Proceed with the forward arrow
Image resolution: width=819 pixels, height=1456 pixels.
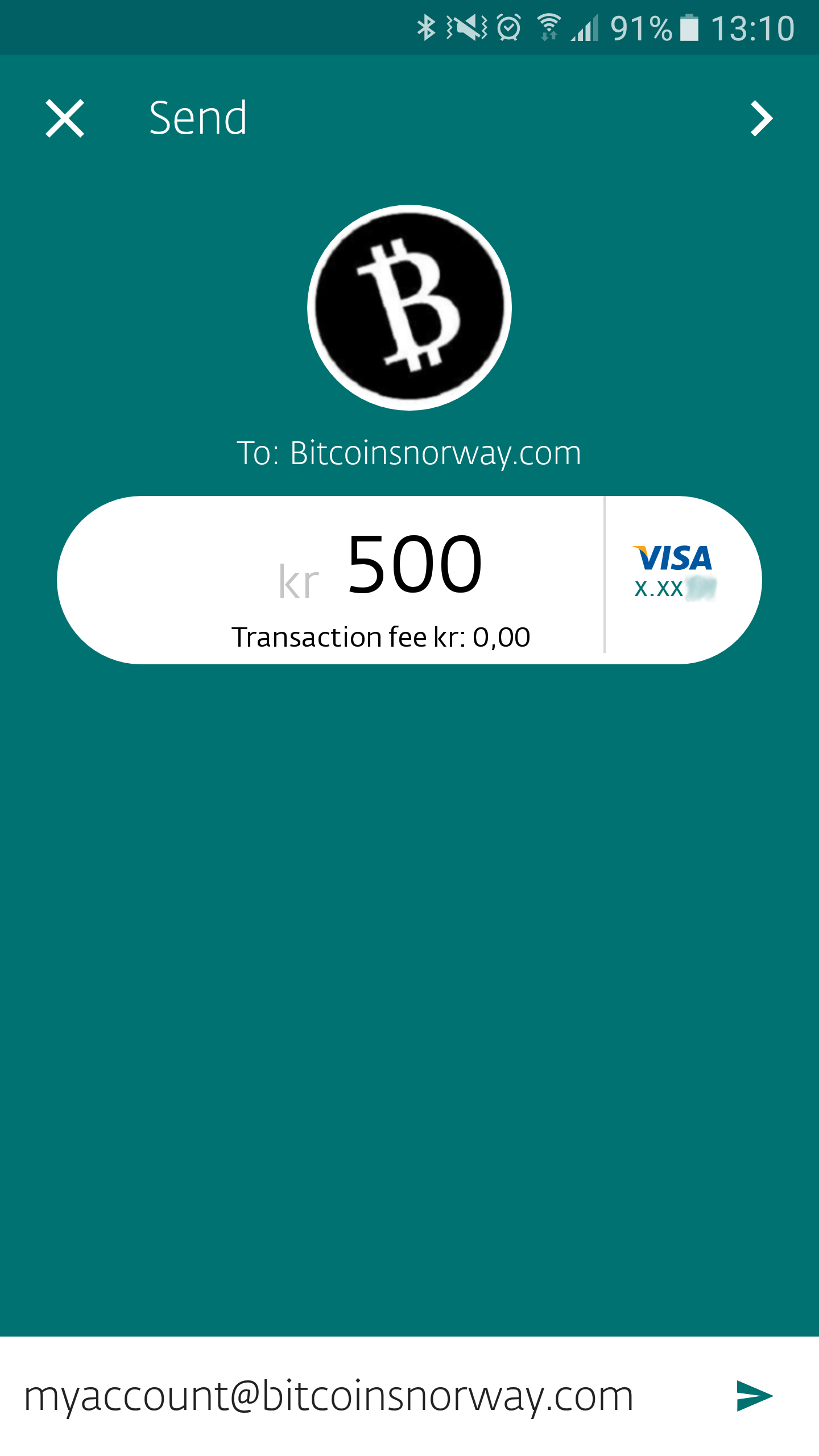(x=761, y=118)
